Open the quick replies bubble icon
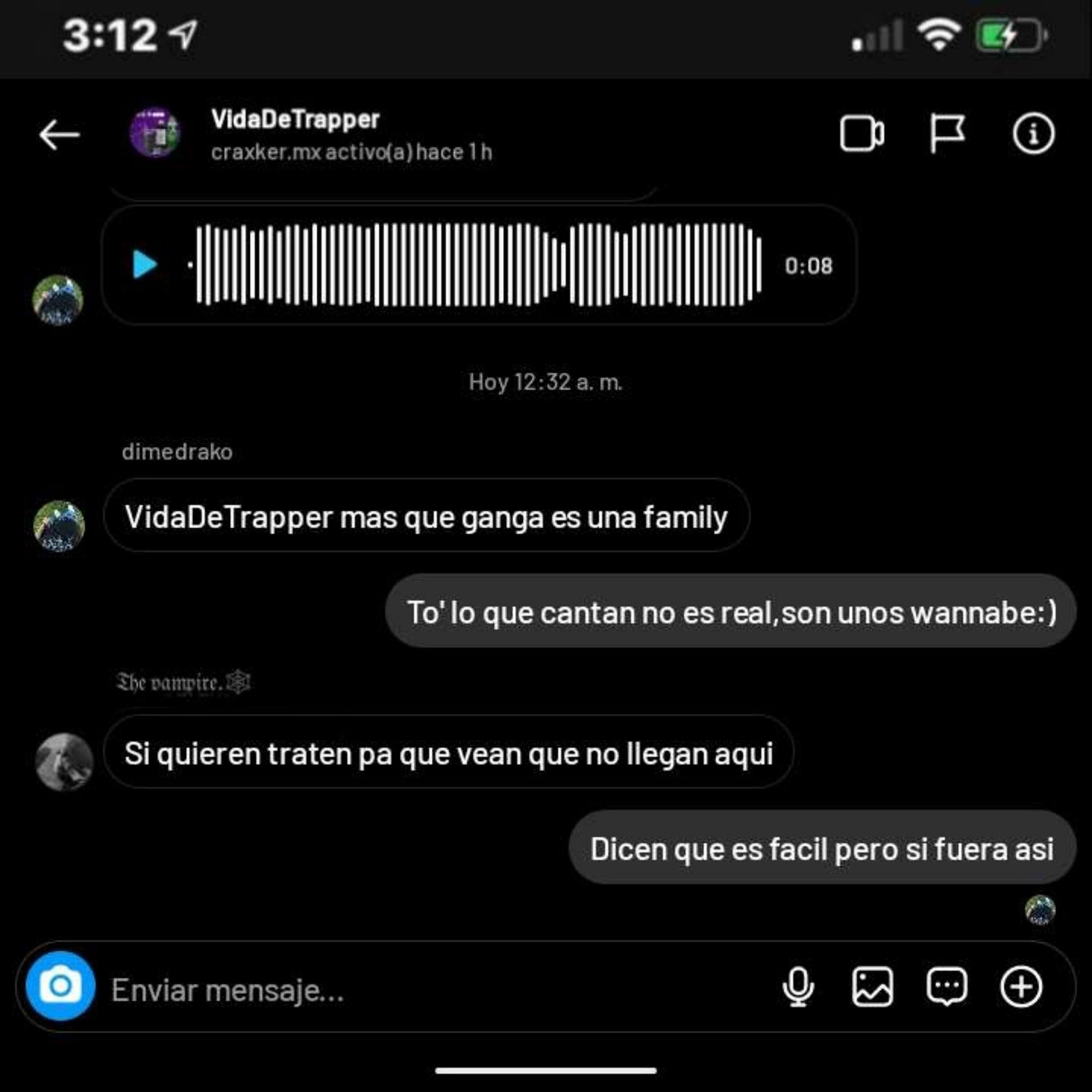Image resolution: width=1092 pixels, height=1092 pixels. pyautogui.click(x=946, y=987)
